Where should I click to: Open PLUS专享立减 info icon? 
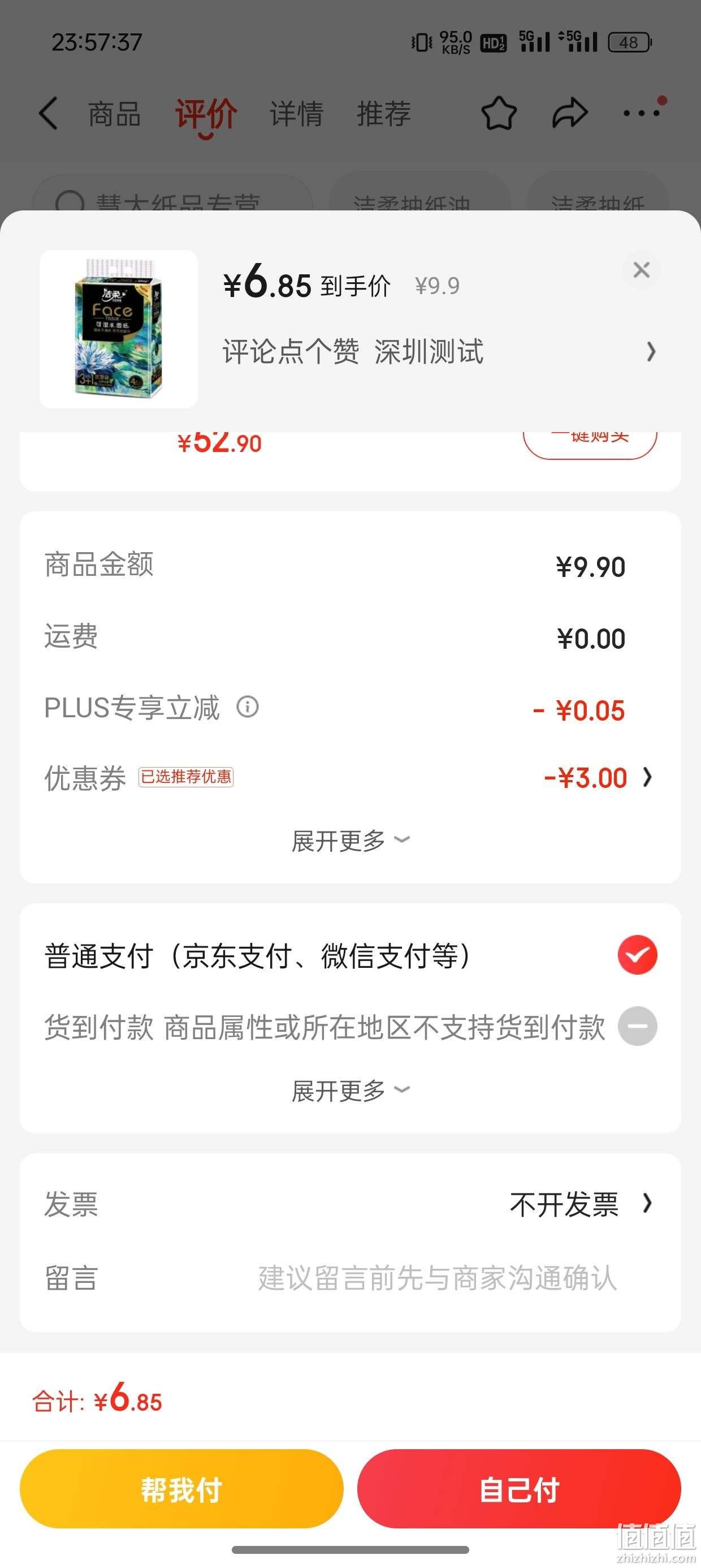pos(248,707)
